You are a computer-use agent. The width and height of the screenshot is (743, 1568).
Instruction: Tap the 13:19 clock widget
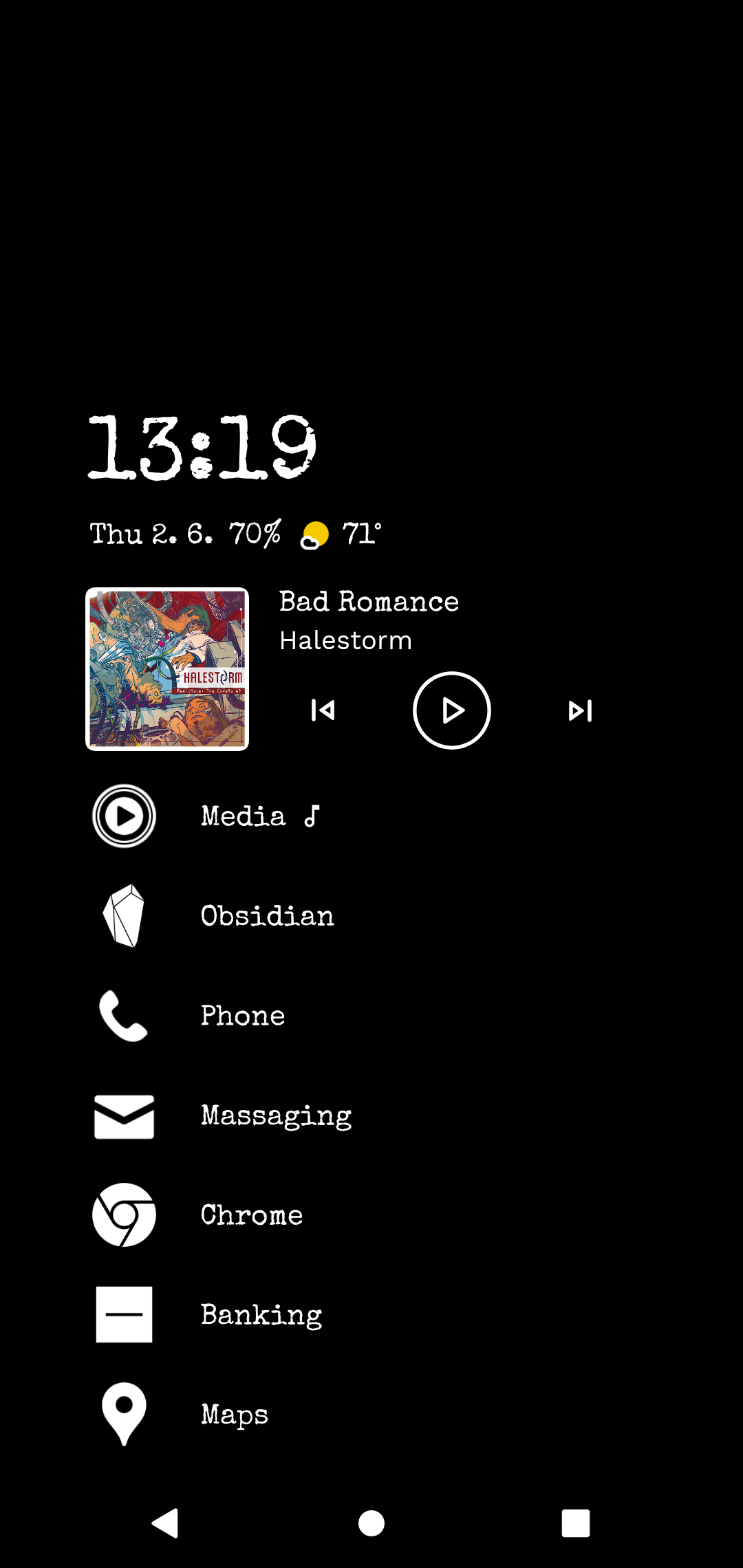tap(202, 447)
